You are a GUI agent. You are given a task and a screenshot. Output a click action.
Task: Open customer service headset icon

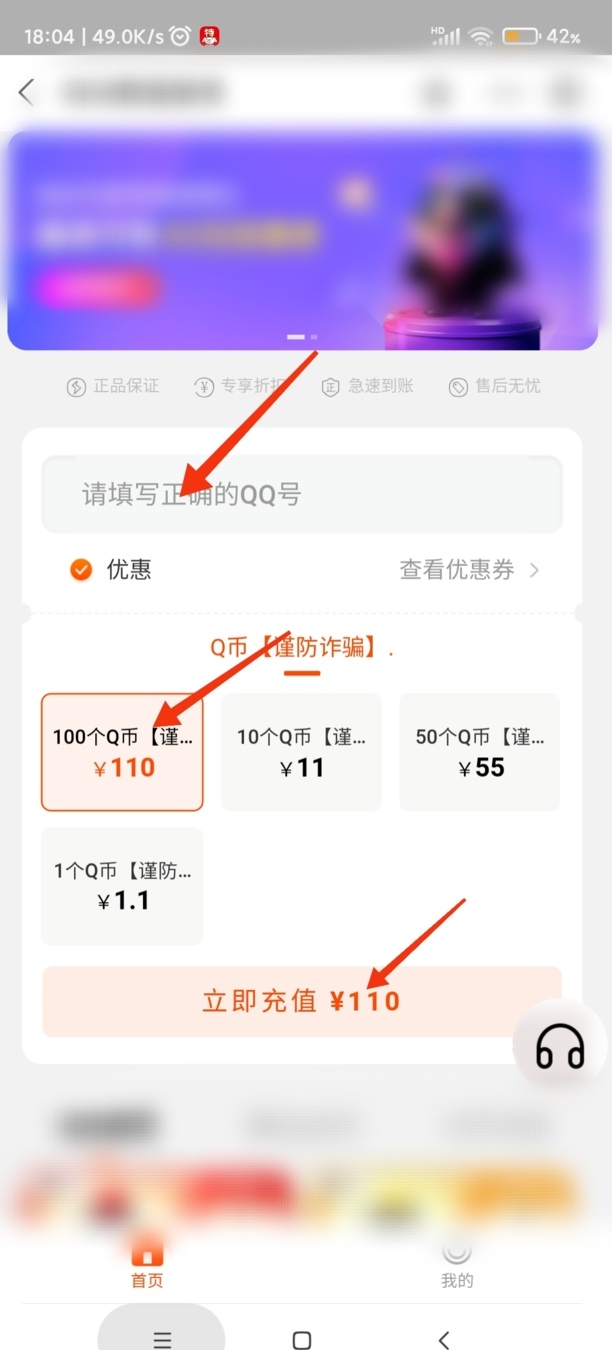560,1049
